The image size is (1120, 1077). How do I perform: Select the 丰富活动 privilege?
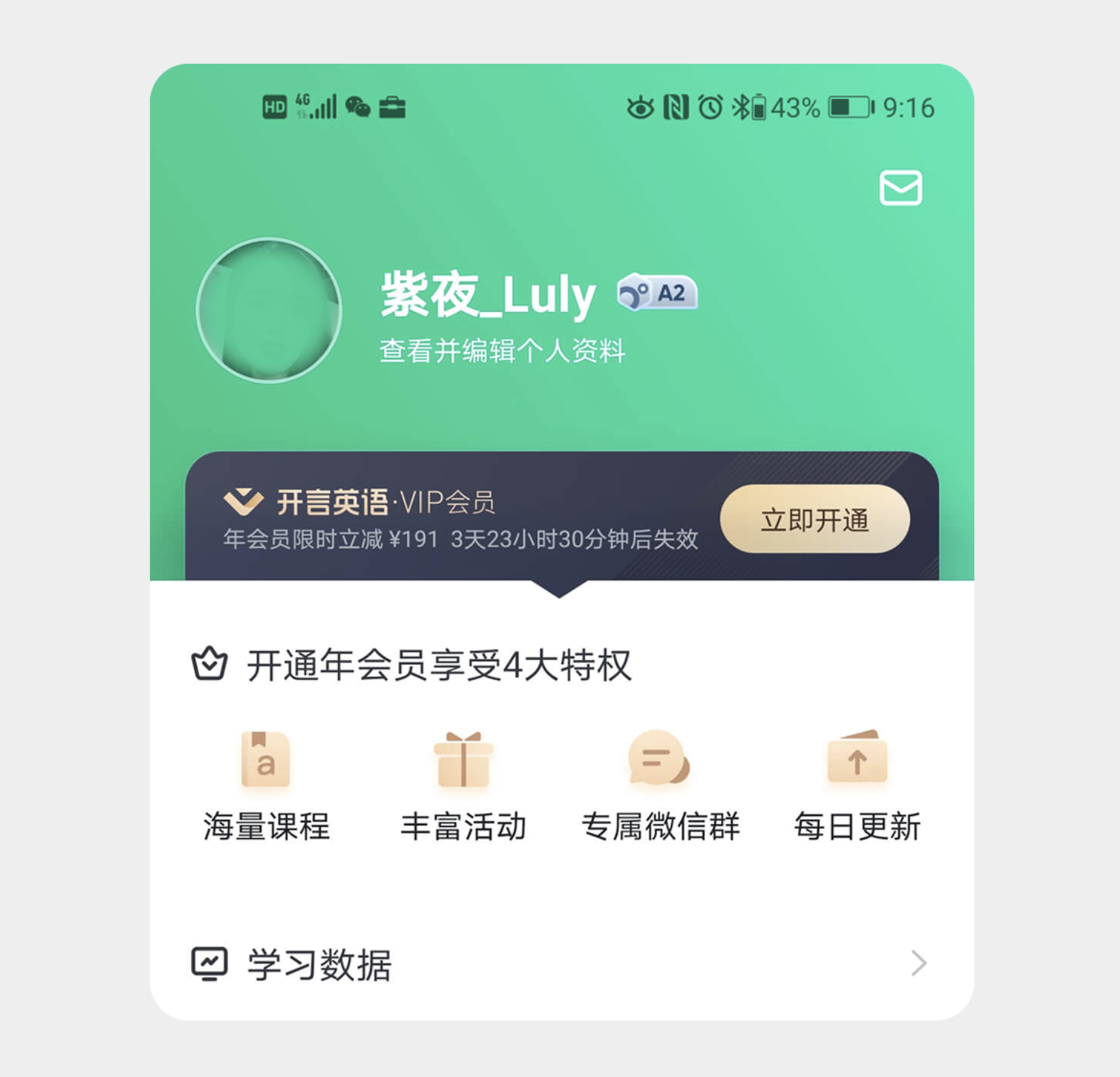coord(463,785)
